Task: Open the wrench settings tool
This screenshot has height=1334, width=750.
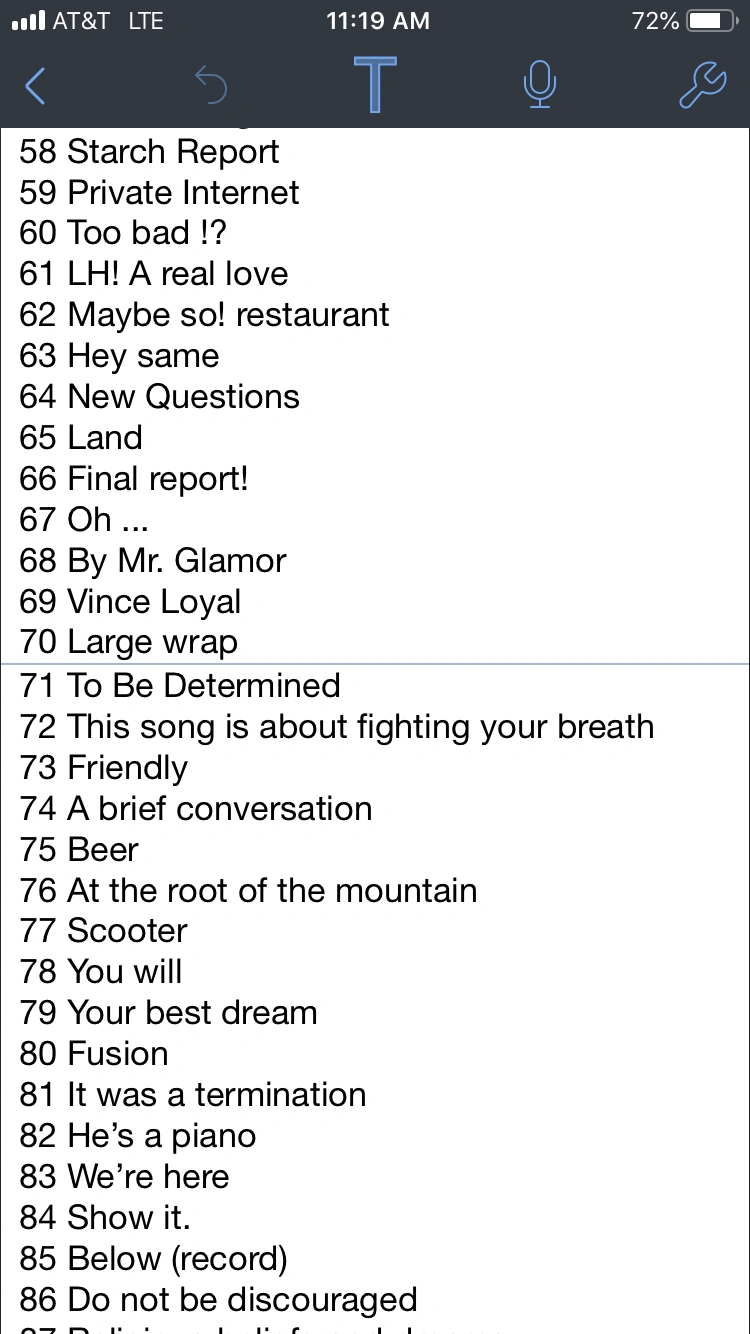Action: [x=702, y=85]
